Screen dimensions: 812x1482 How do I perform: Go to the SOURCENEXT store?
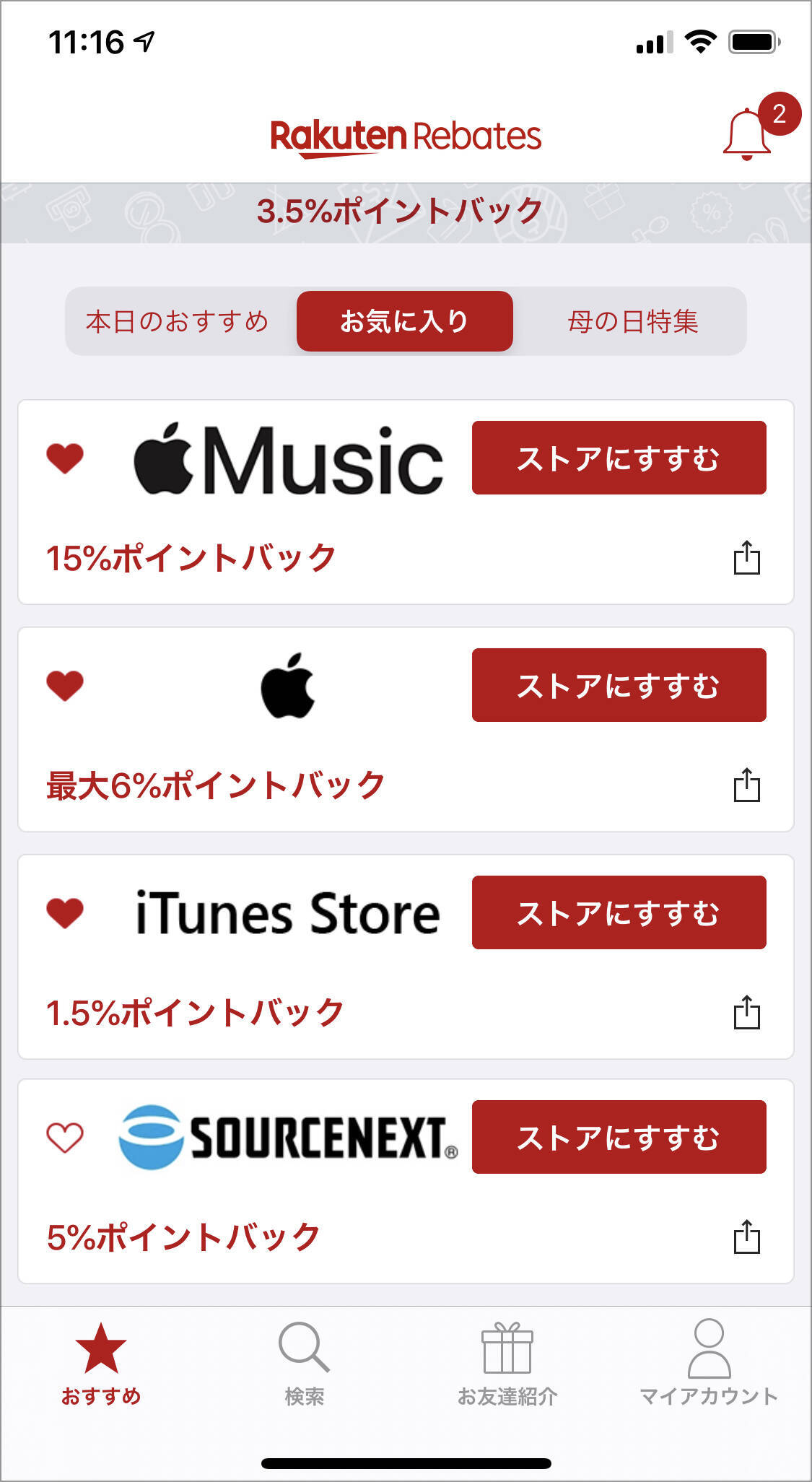619,1137
